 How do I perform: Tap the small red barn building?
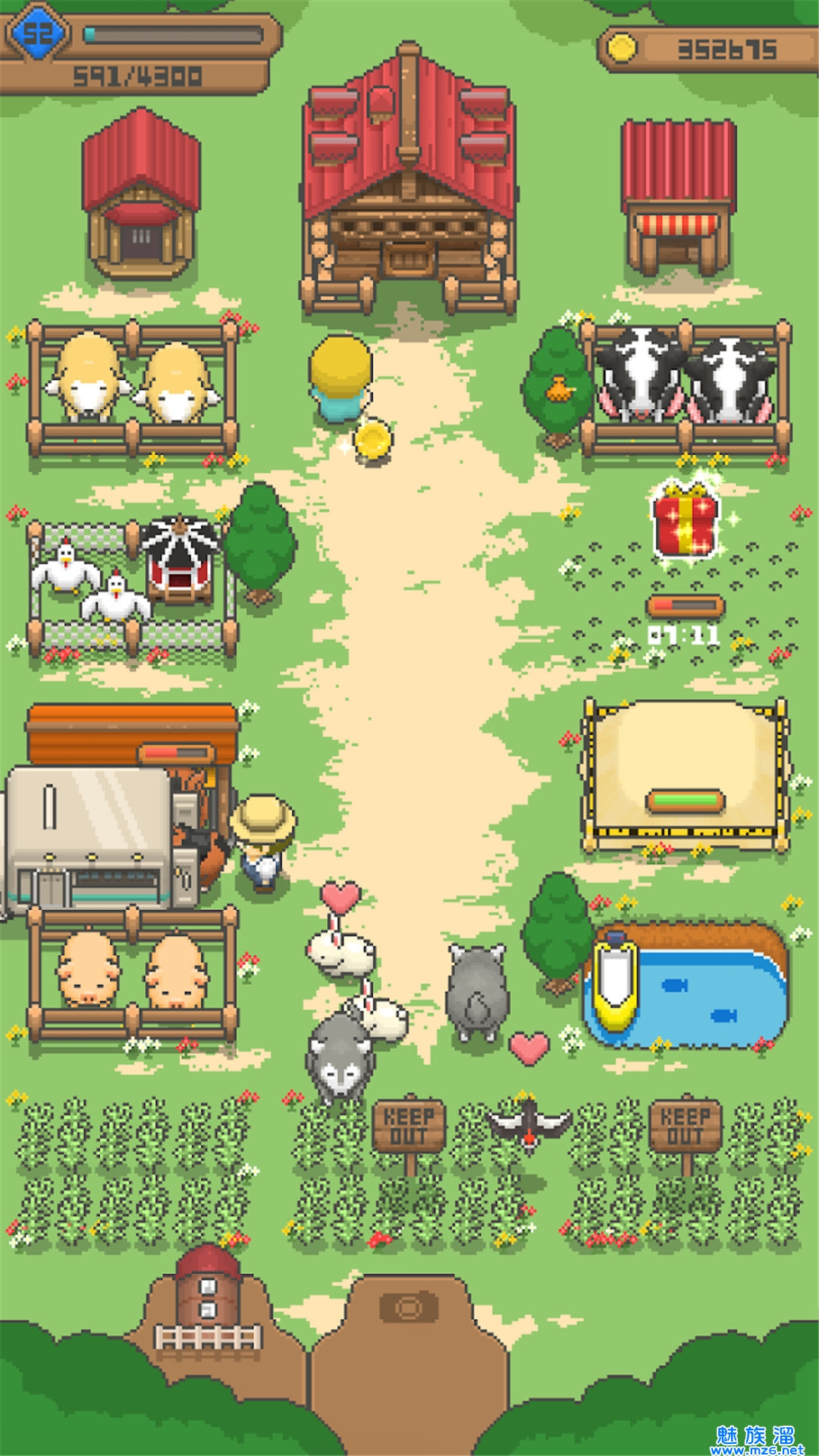(141, 194)
